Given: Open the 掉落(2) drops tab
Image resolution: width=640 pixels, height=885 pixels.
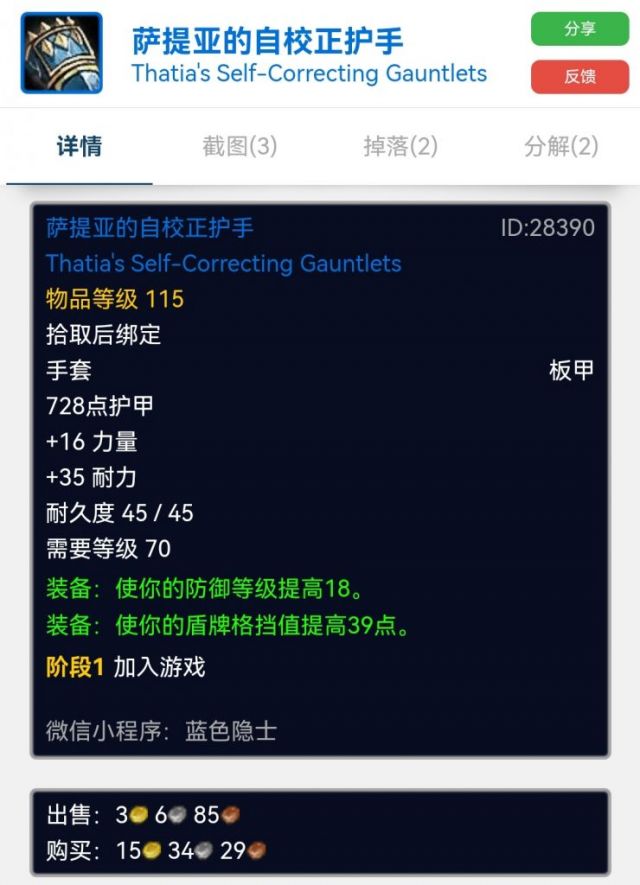Looking at the screenshot, I should pos(400,147).
